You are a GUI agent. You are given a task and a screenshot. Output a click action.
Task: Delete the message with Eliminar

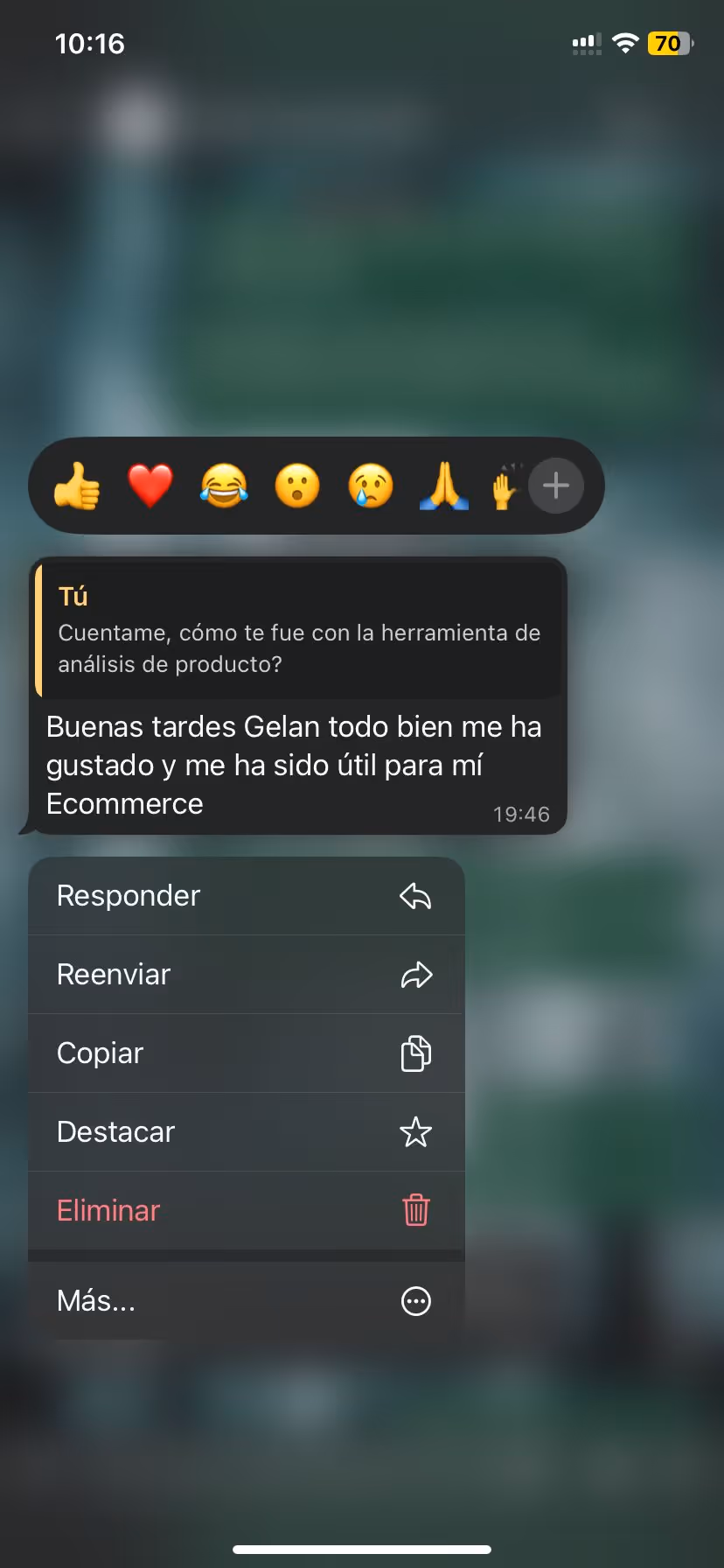(x=246, y=1211)
